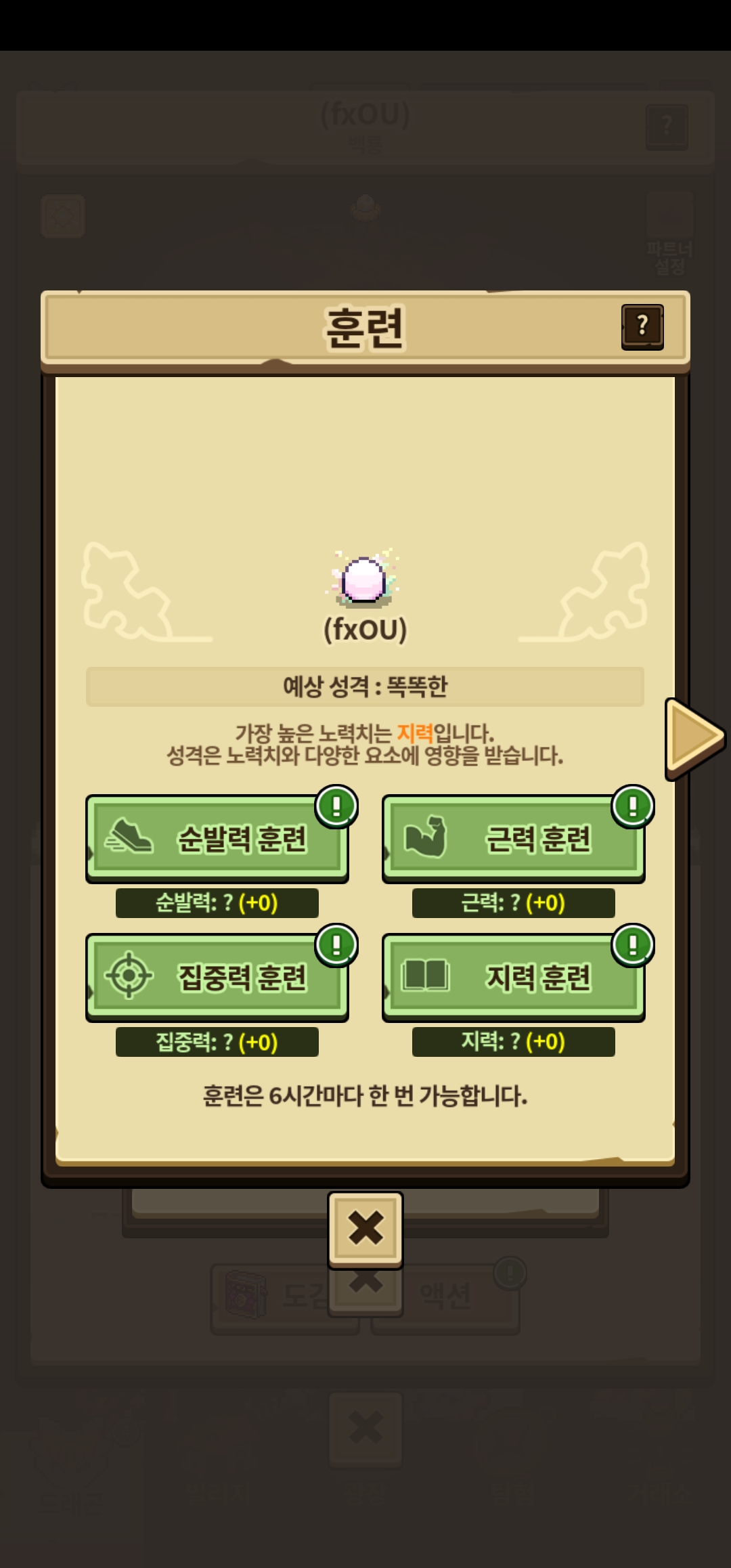
Task: Go to next pet with right arrow
Action: click(694, 737)
